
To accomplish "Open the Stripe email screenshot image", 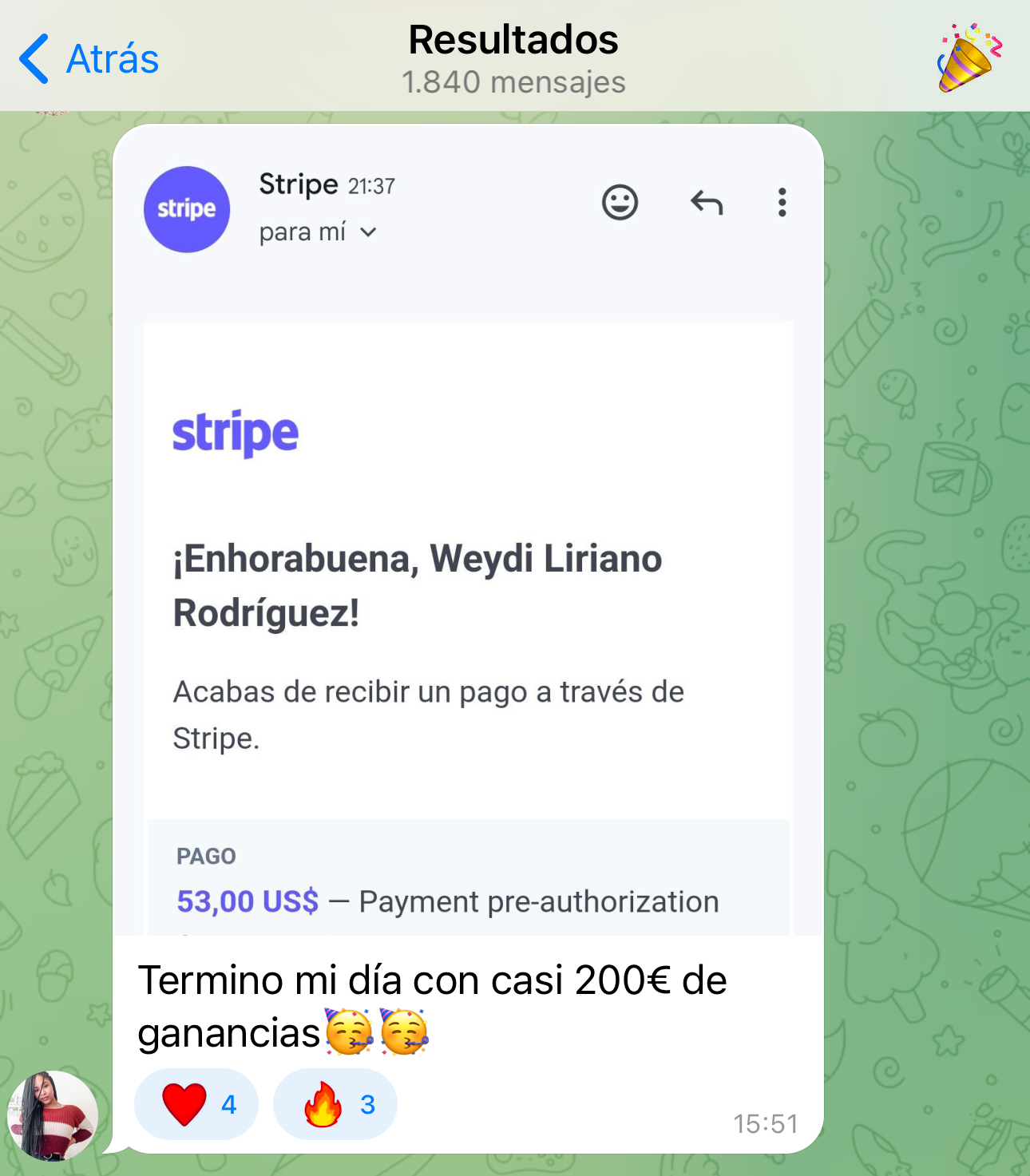I will coord(468,529).
